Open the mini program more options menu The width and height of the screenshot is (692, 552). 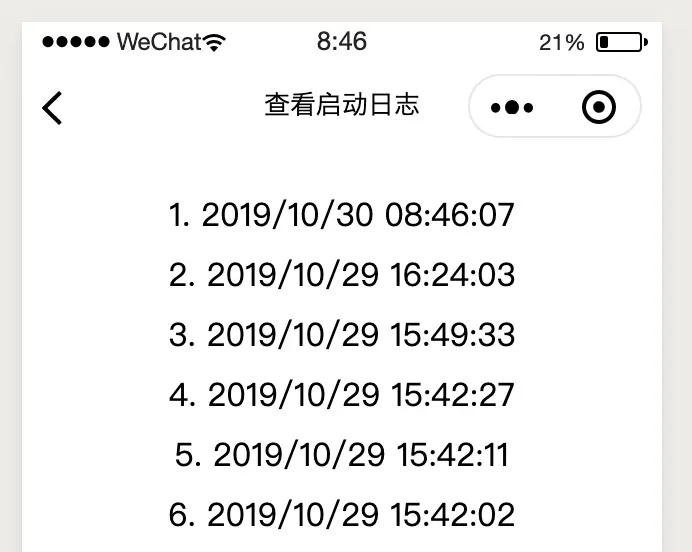pyautogui.click(x=513, y=107)
